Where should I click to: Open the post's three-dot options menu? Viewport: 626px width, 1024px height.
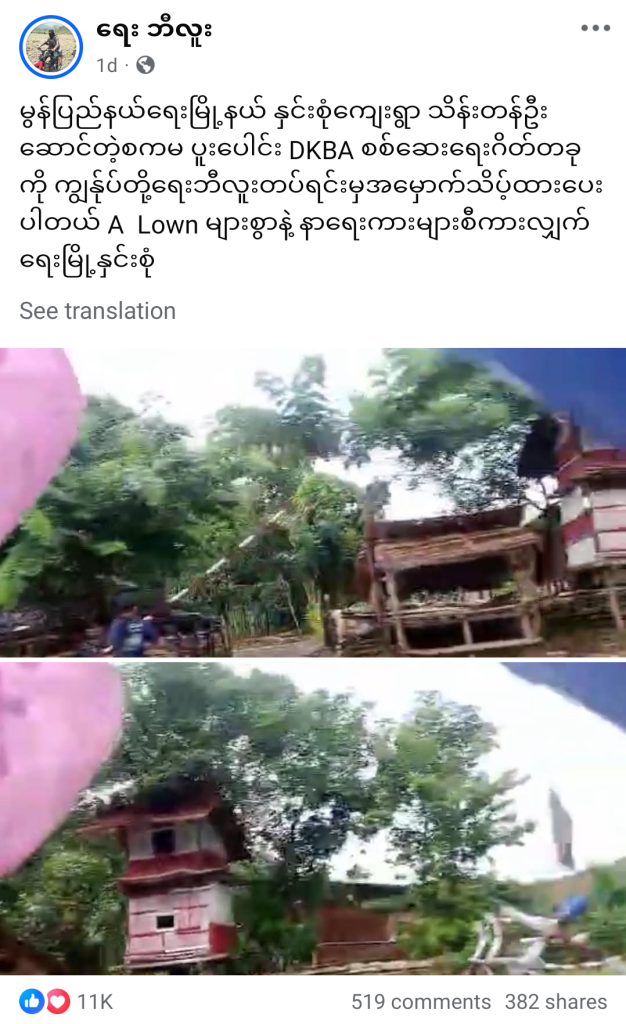point(595,28)
